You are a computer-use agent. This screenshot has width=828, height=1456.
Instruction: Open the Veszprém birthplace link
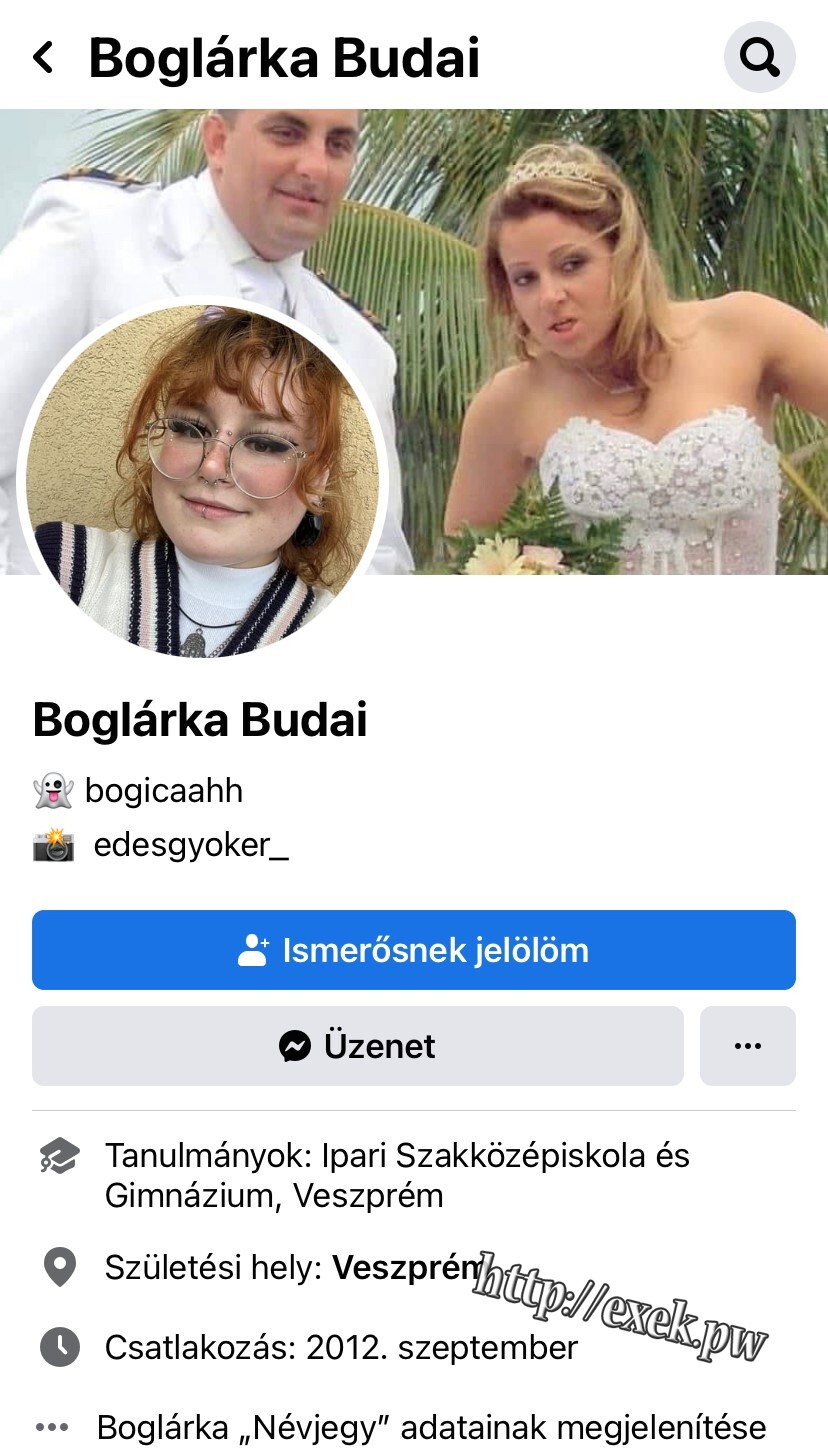pyautogui.click(x=408, y=1268)
